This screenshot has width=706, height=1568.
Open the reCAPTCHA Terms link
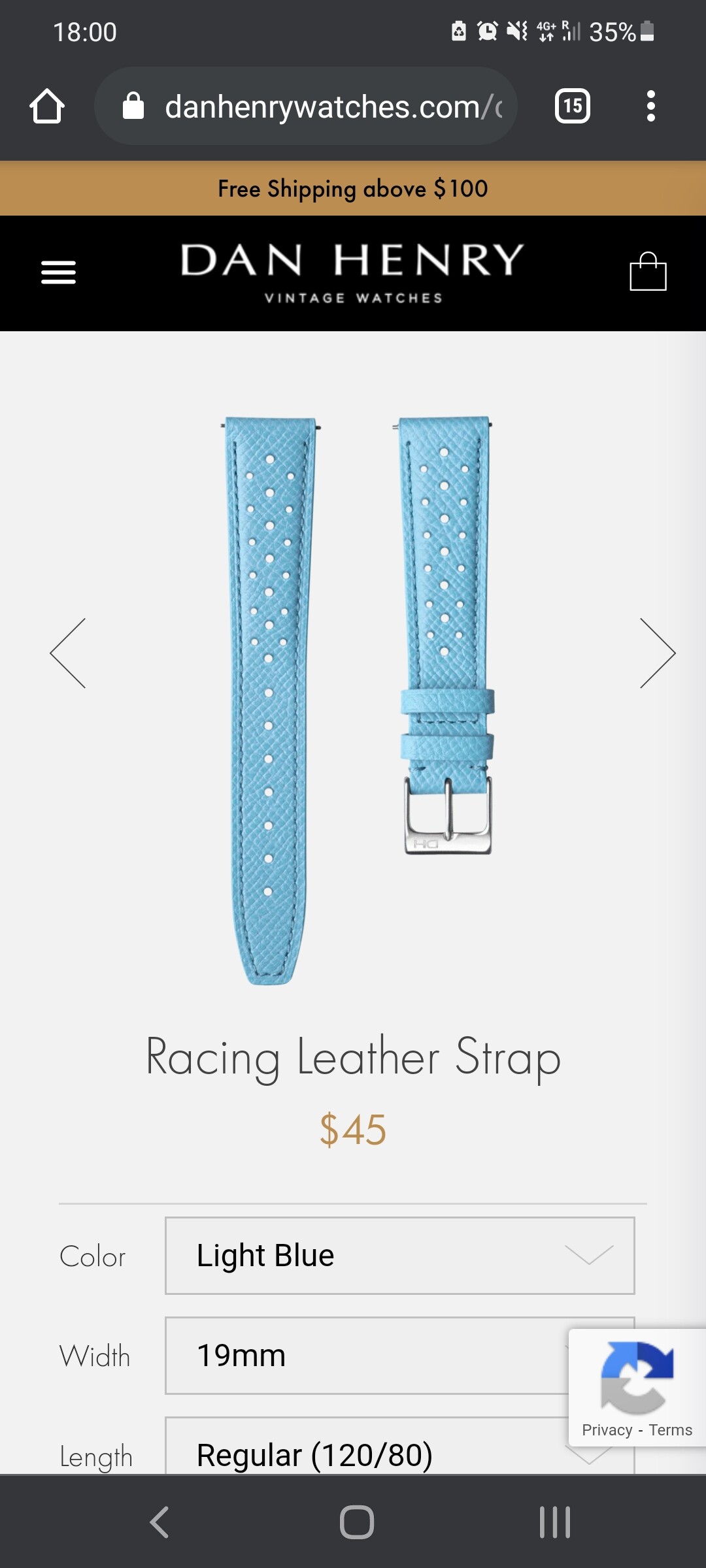click(670, 1430)
